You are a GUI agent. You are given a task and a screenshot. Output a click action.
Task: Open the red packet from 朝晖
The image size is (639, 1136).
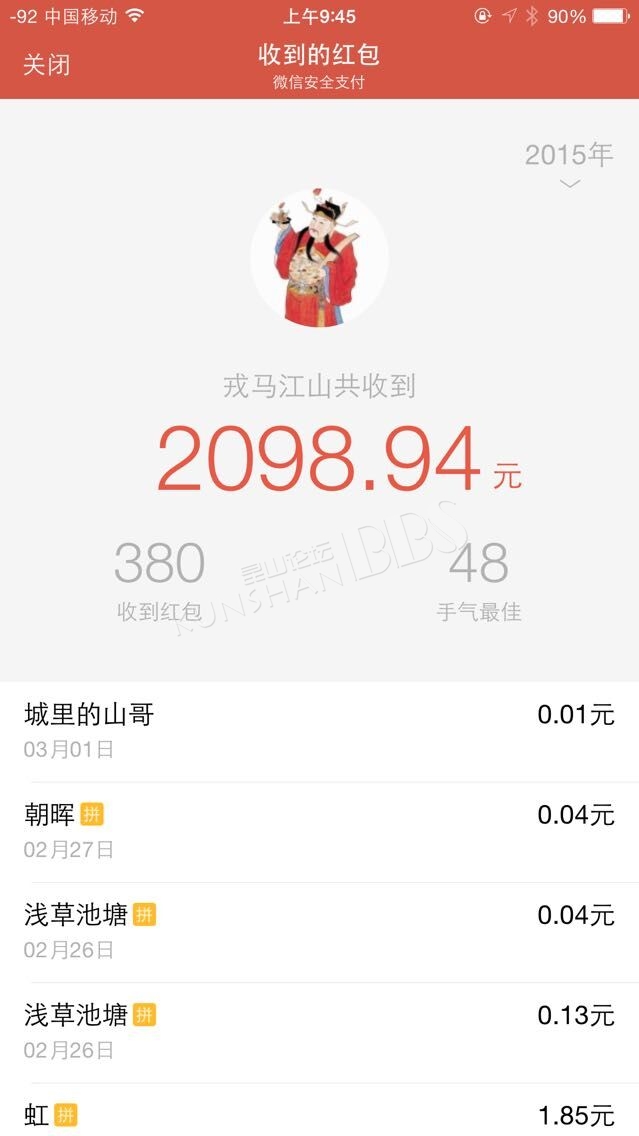pos(320,832)
